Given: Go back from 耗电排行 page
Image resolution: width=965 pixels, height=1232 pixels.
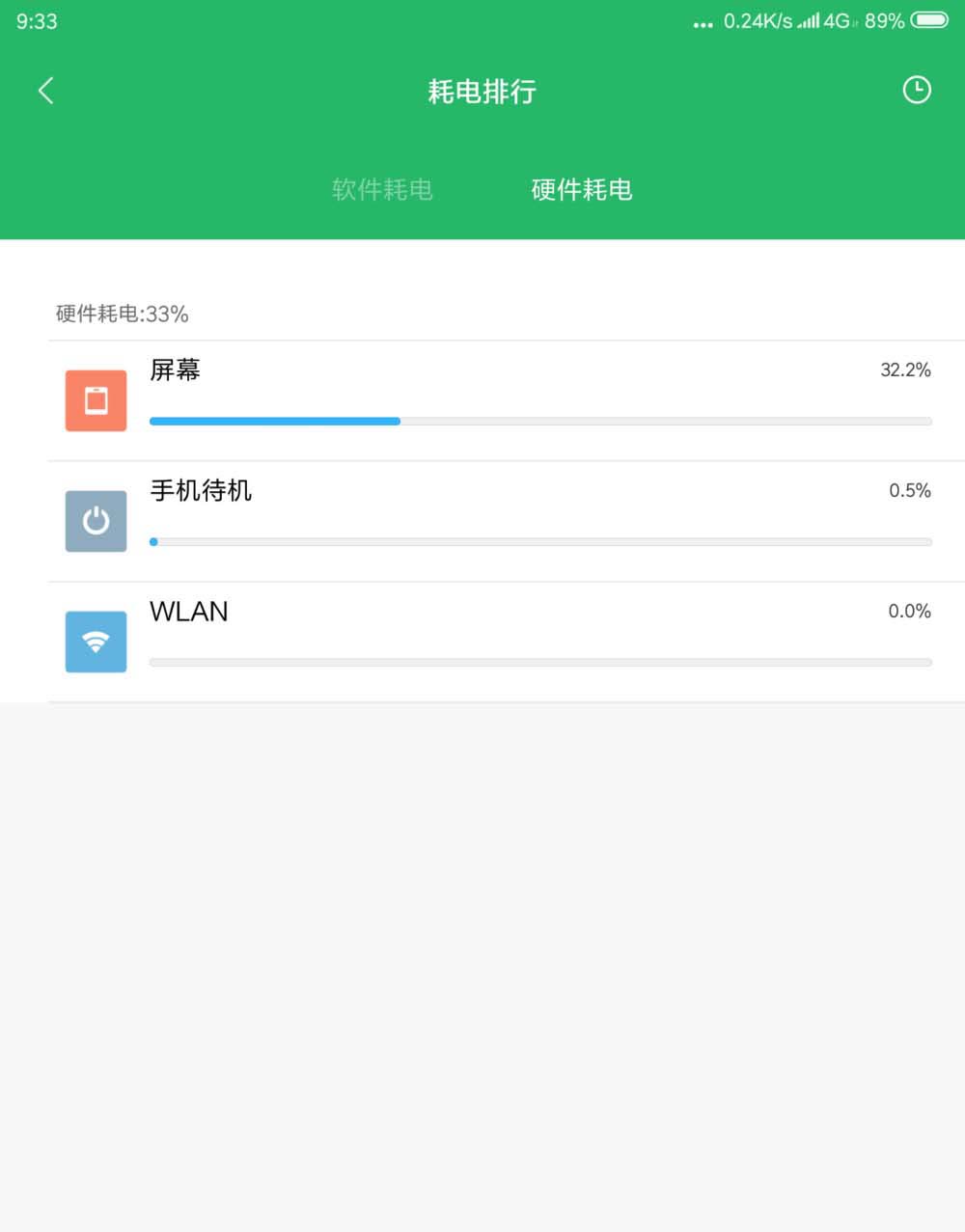Looking at the screenshot, I should pos(45,91).
